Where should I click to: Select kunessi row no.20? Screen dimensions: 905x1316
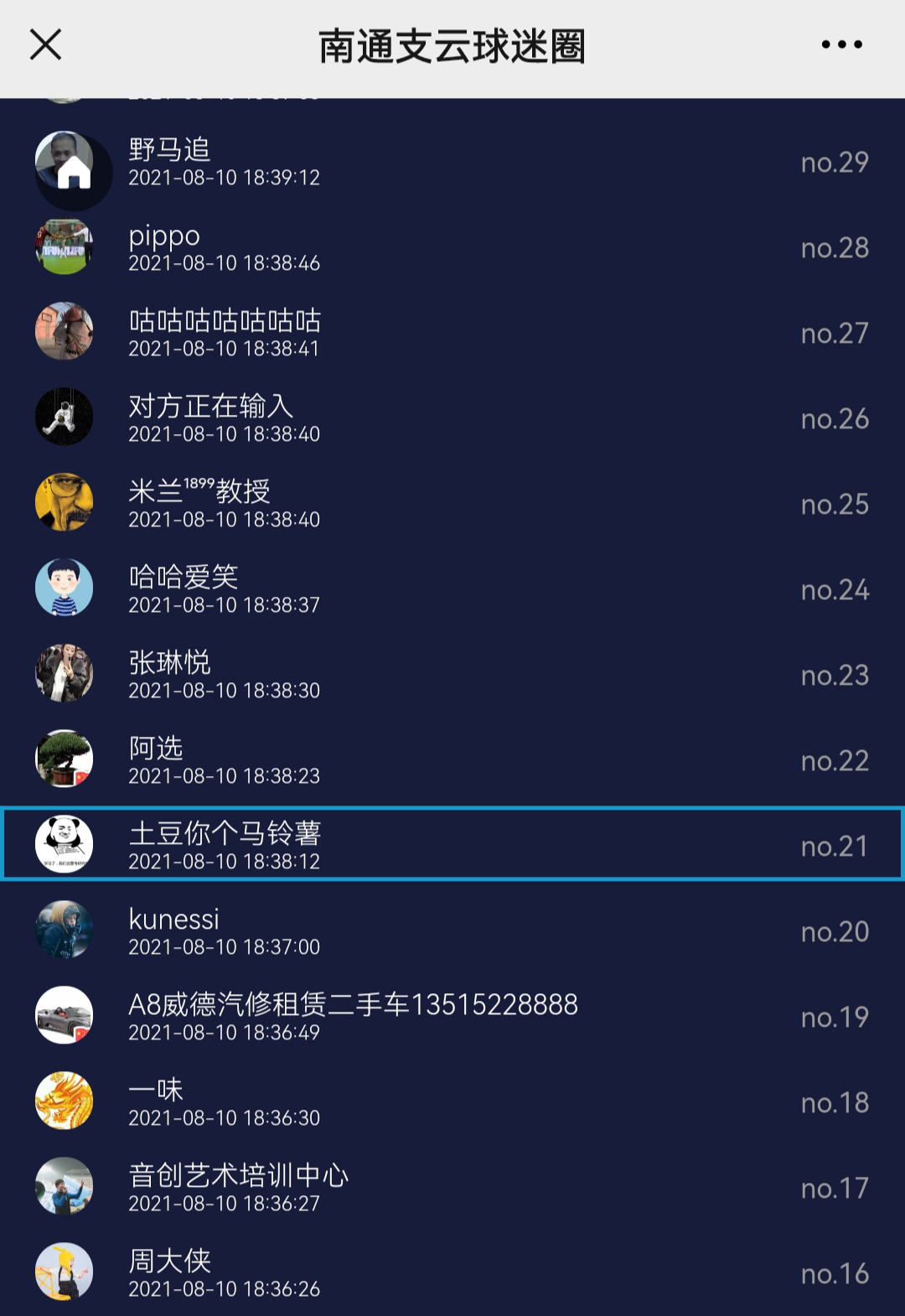452,932
